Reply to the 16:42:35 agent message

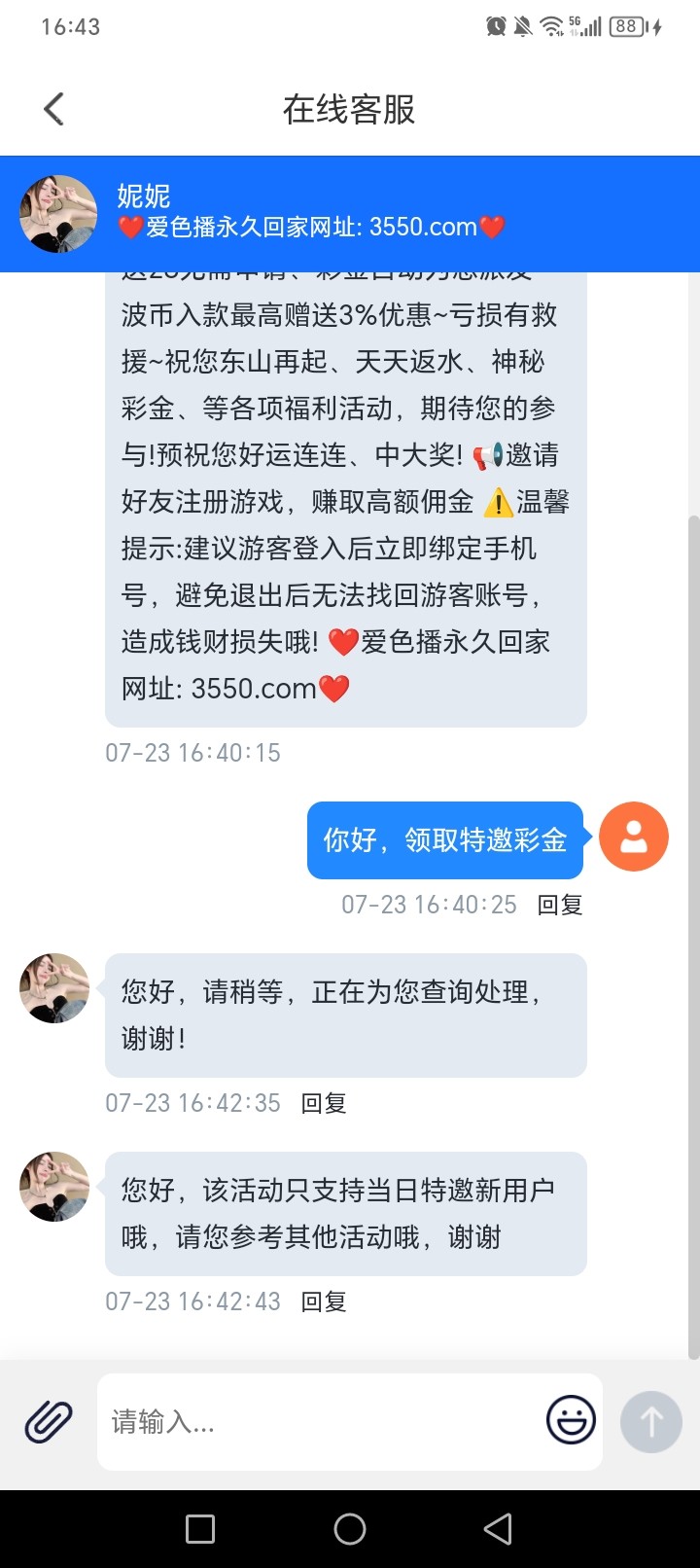click(x=324, y=1103)
